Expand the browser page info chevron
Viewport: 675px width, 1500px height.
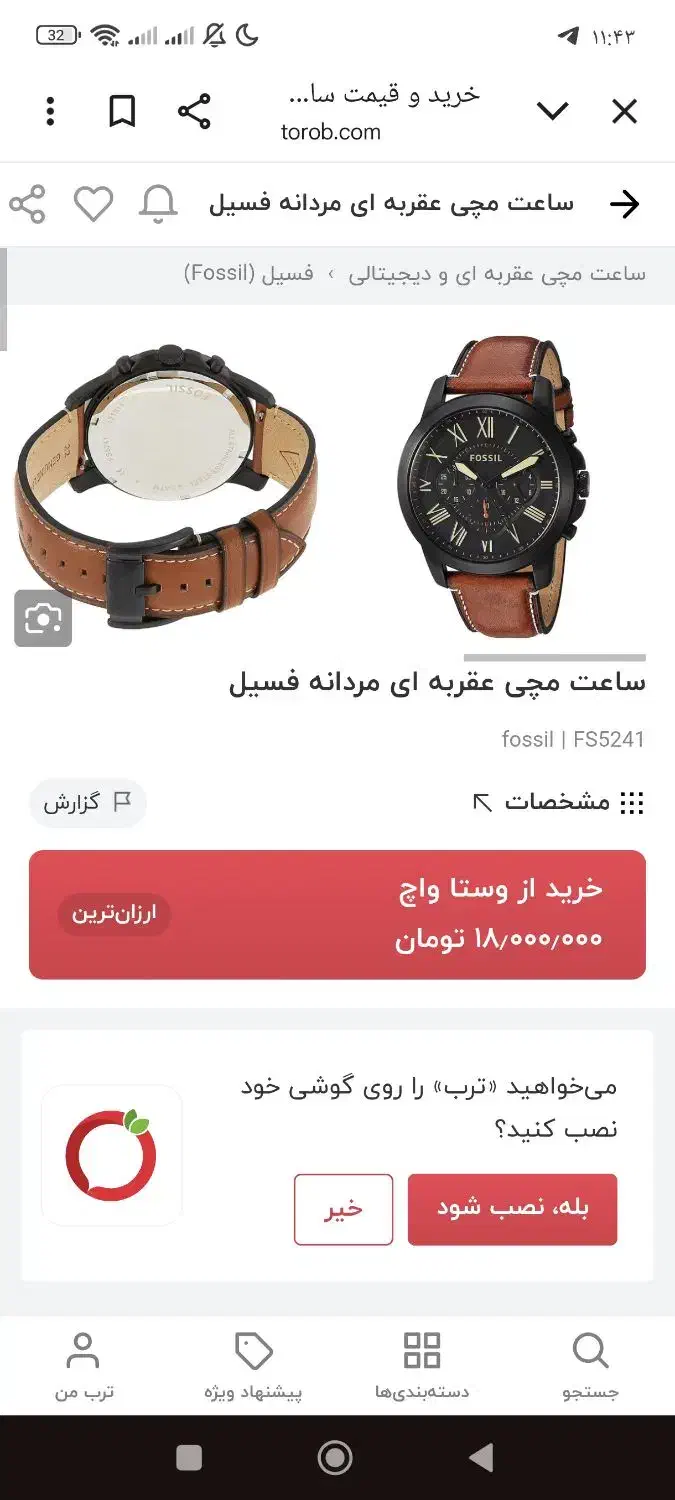(x=552, y=111)
